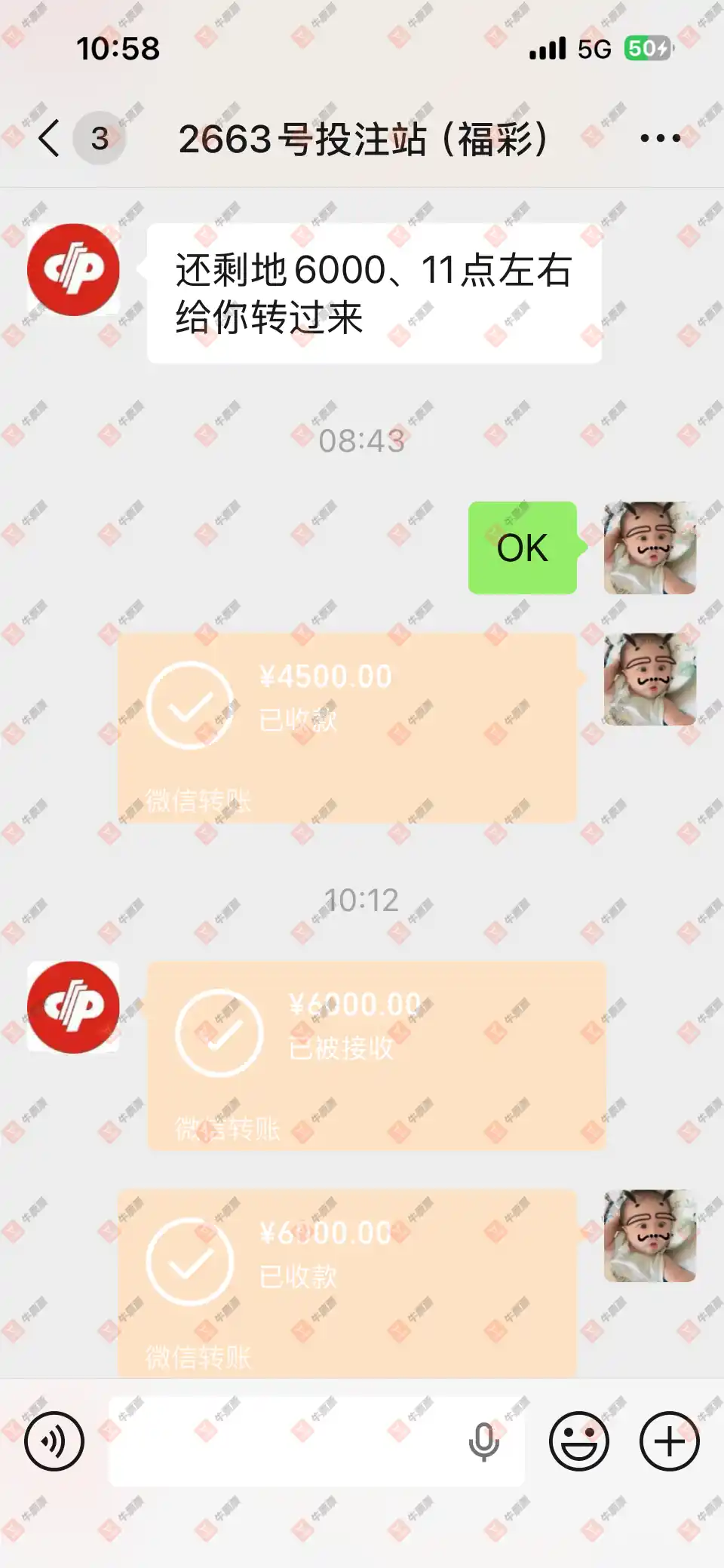The height and width of the screenshot is (1568, 724).
Task: Open the emoji sticker panel
Action: click(x=578, y=1441)
